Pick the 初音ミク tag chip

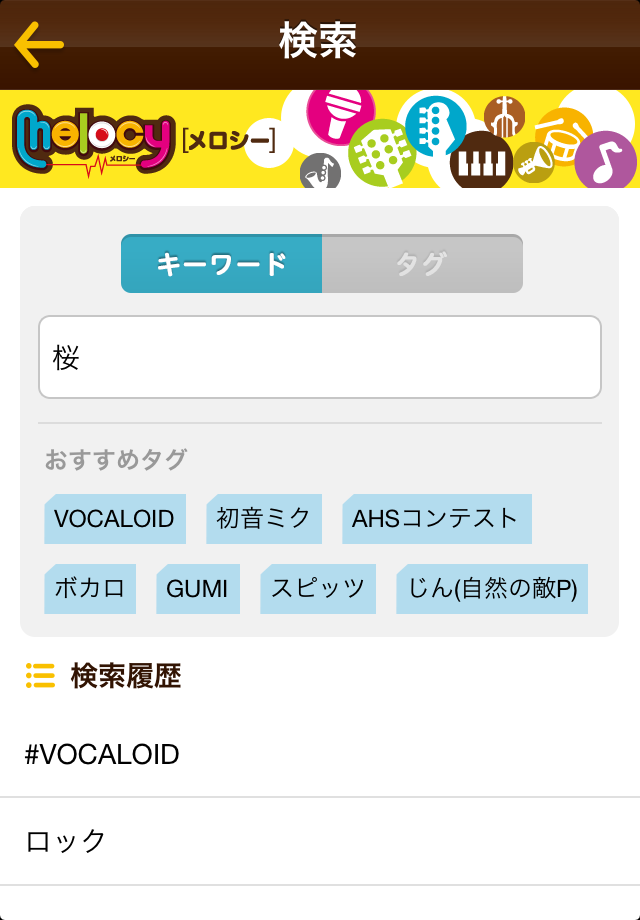(264, 519)
